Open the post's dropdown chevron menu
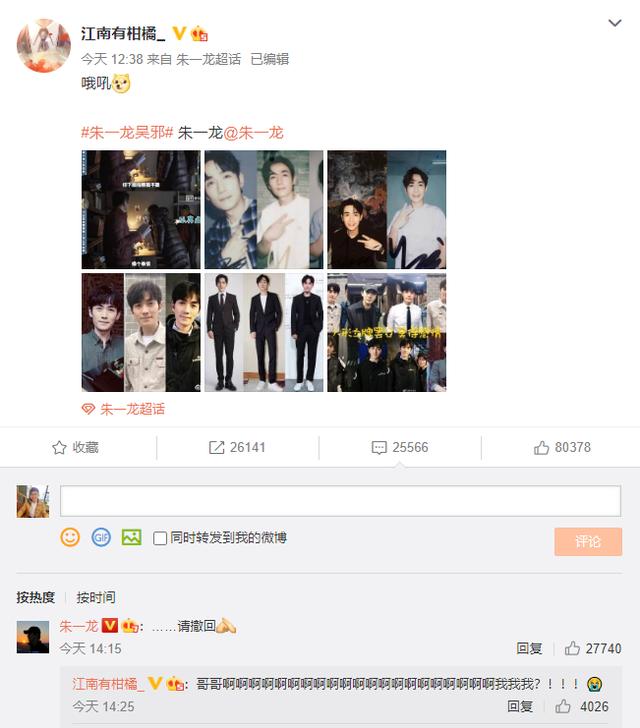This screenshot has height=728, width=640. 615,22
